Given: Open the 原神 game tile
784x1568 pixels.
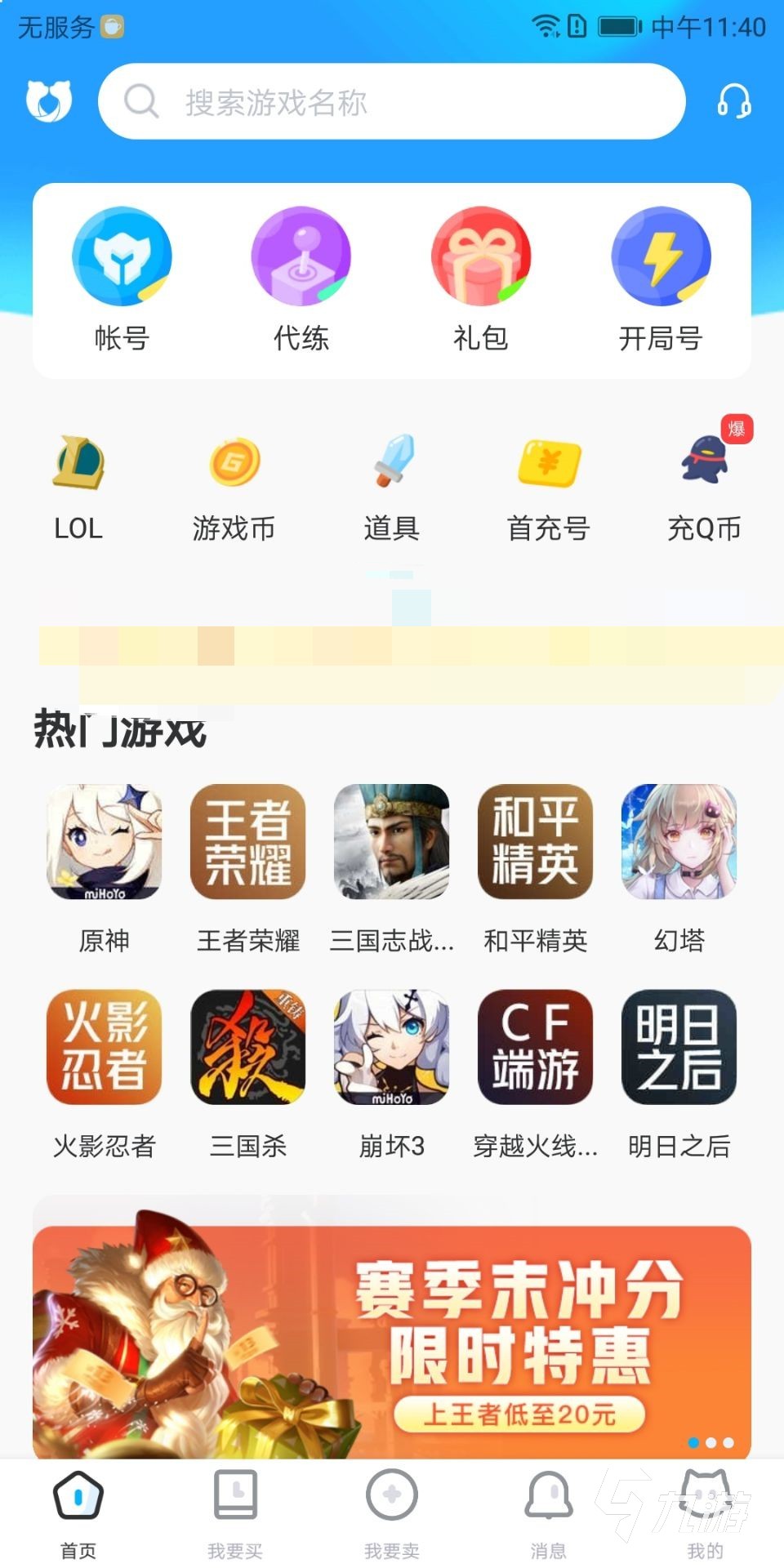Looking at the screenshot, I should point(105,867).
